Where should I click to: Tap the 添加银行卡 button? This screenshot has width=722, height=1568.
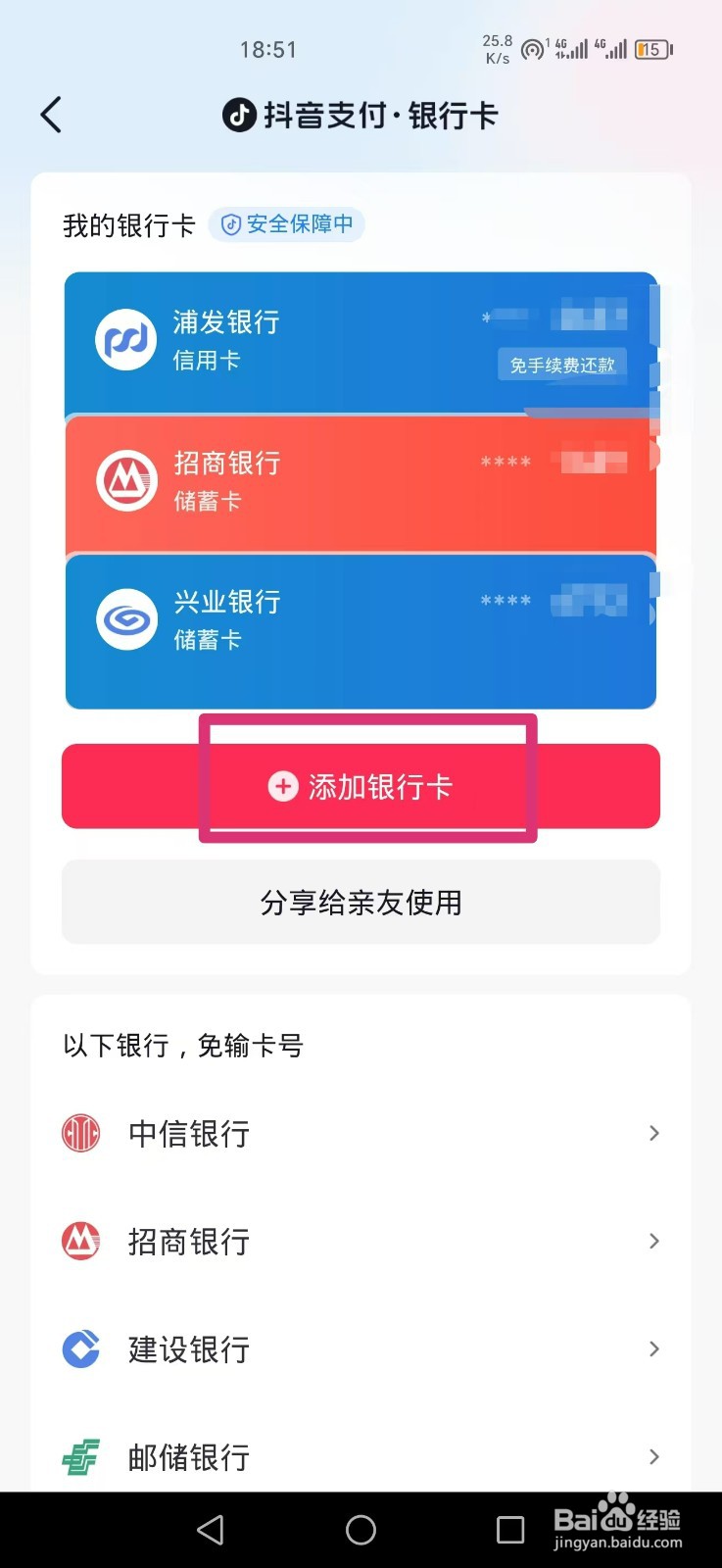click(x=361, y=786)
